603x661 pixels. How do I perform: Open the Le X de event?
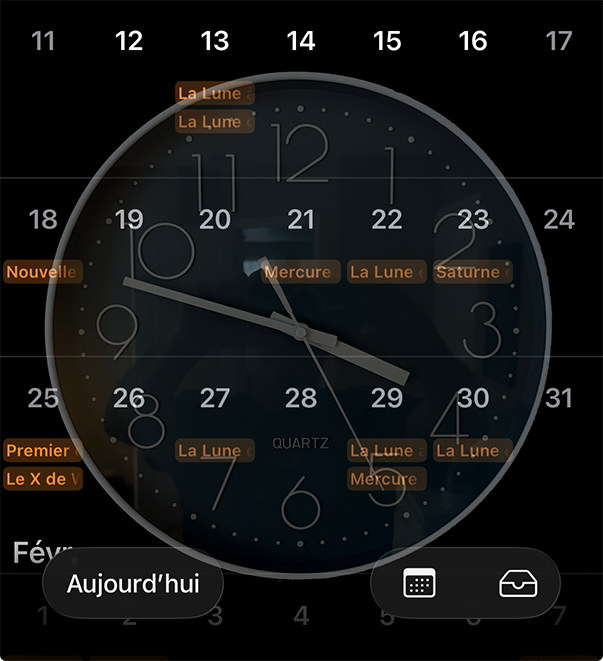42,479
